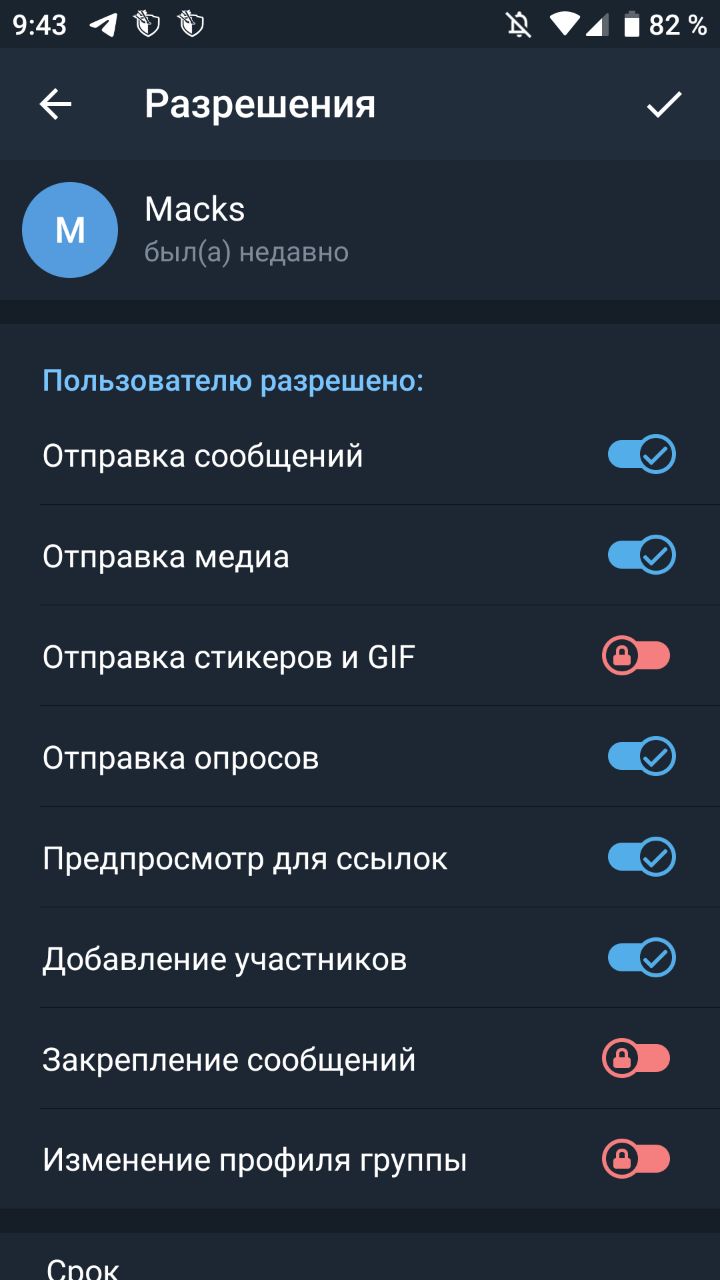Toggle the locked Закрепление сообщений switch
This screenshot has width=720, height=1280.
tap(636, 1059)
